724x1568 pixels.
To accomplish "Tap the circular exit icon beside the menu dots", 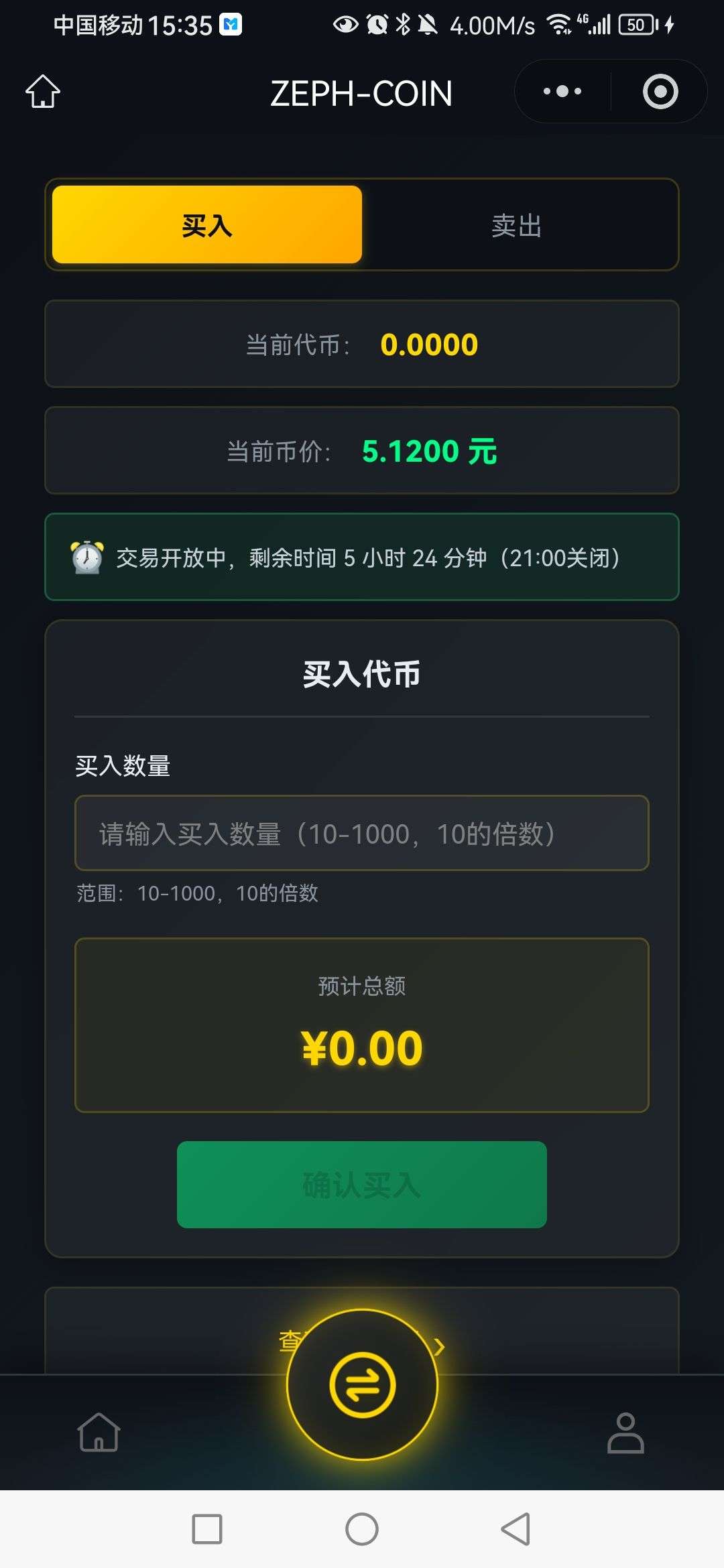I will coord(659,92).
